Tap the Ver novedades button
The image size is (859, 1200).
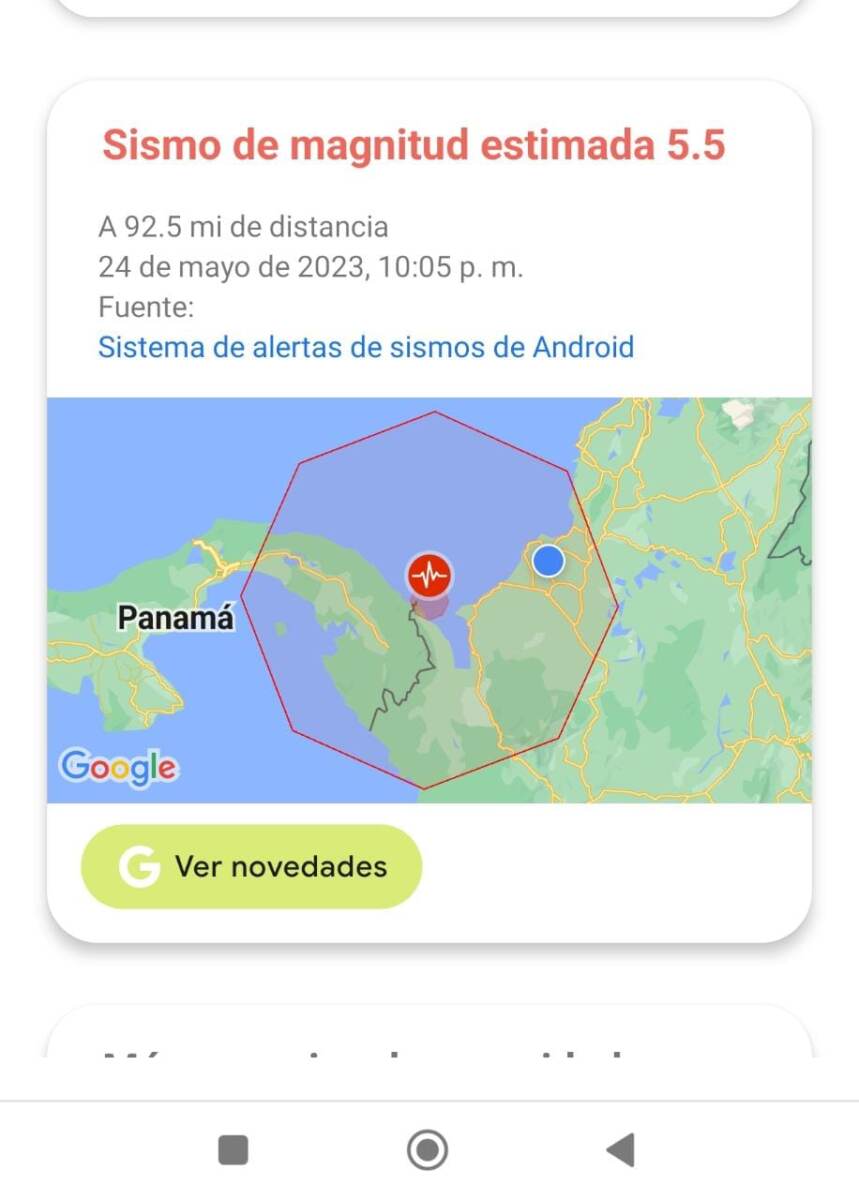(x=252, y=866)
